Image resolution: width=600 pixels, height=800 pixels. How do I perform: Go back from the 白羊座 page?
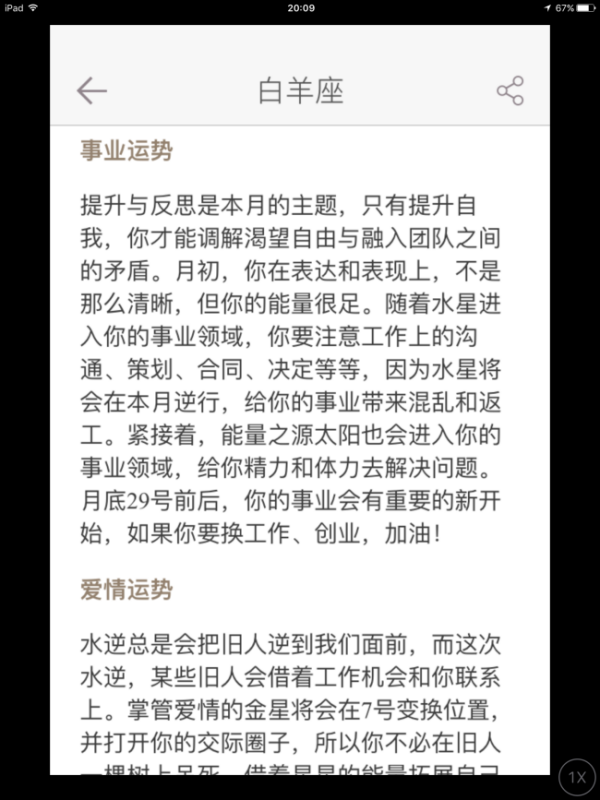coord(91,91)
